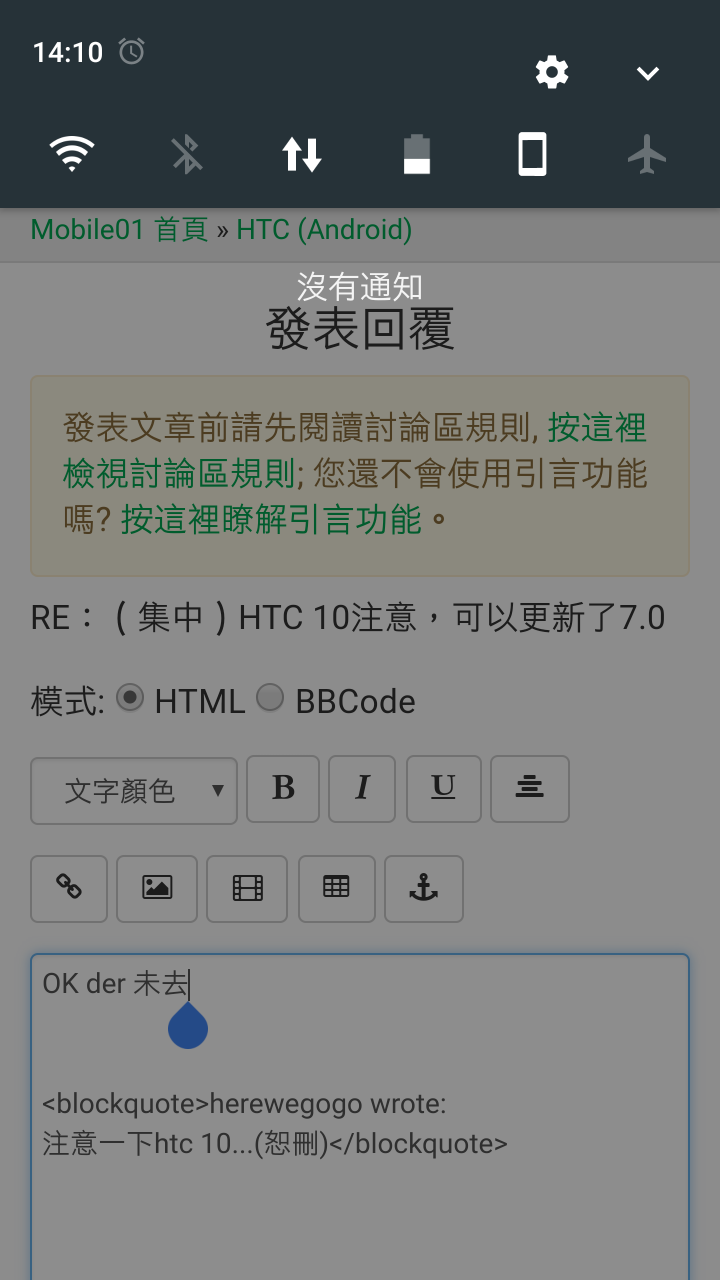This screenshot has height=1280, width=720.
Task: Toggle the Wi-Fi quick setting
Action: (x=72, y=155)
